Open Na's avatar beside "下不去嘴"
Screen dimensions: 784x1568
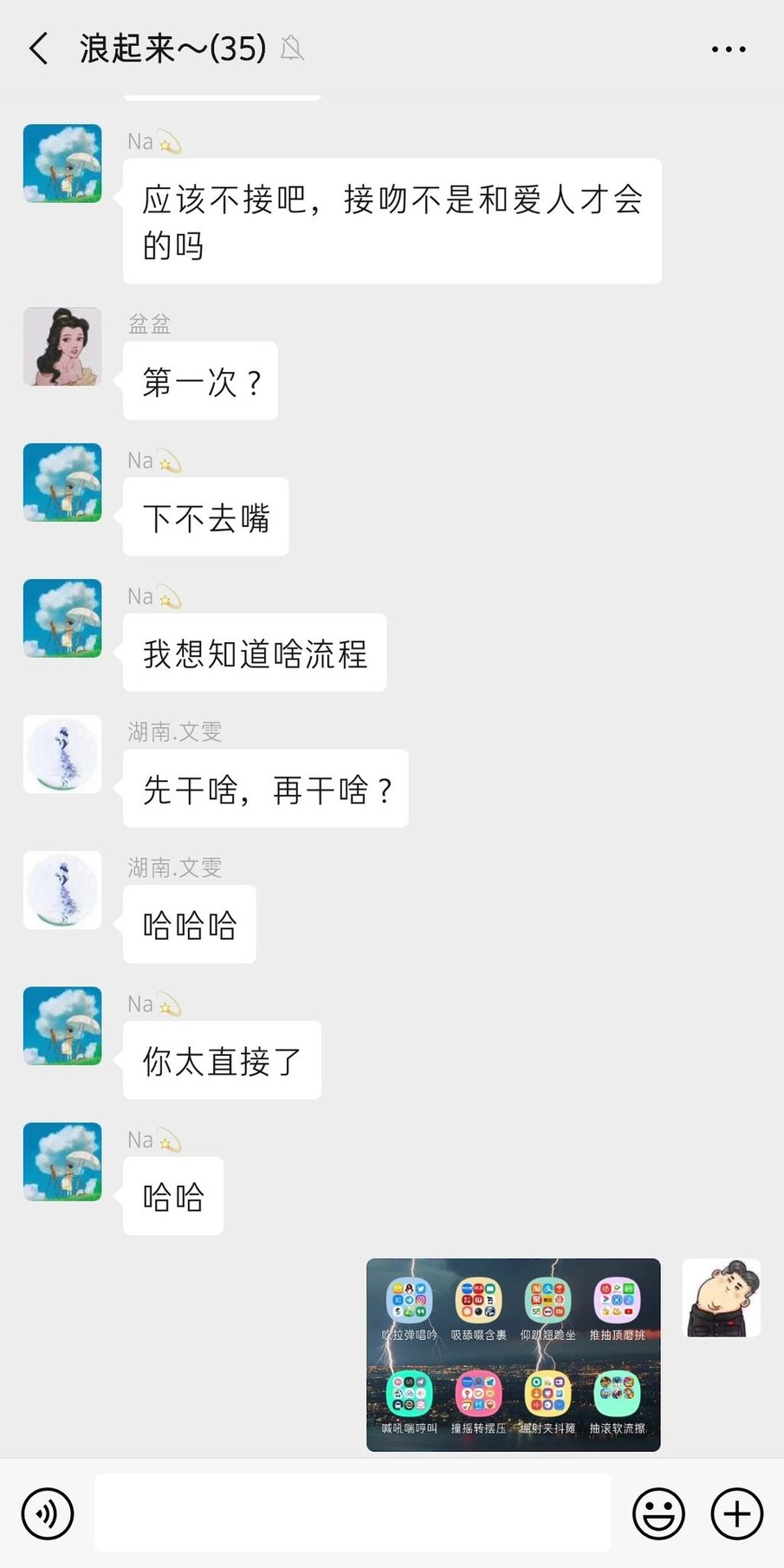[62, 483]
